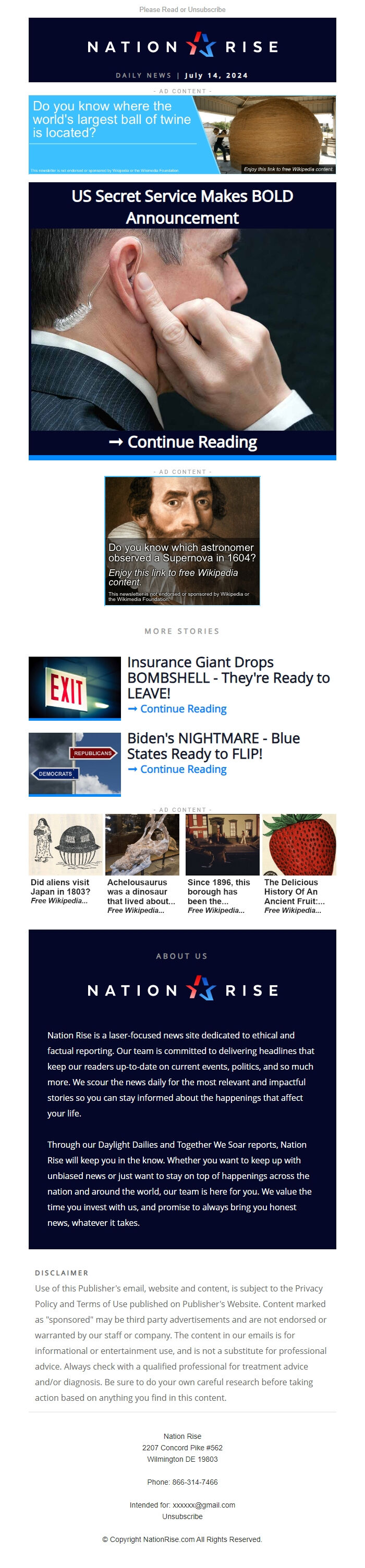
Task: Continue reading the Secret Service article
Action: click(182, 442)
